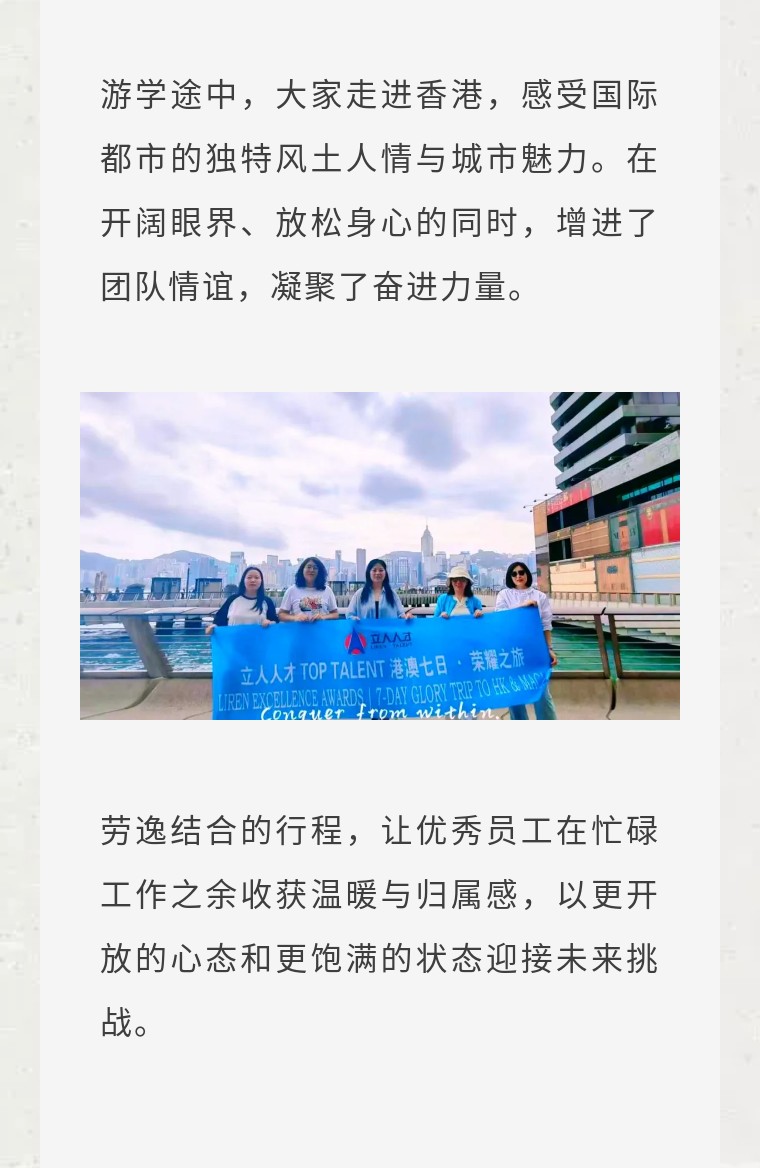The width and height of the screenshot is (760, 1168).
Task: Open the group photo with the blue banner
Action: [380, 555]
